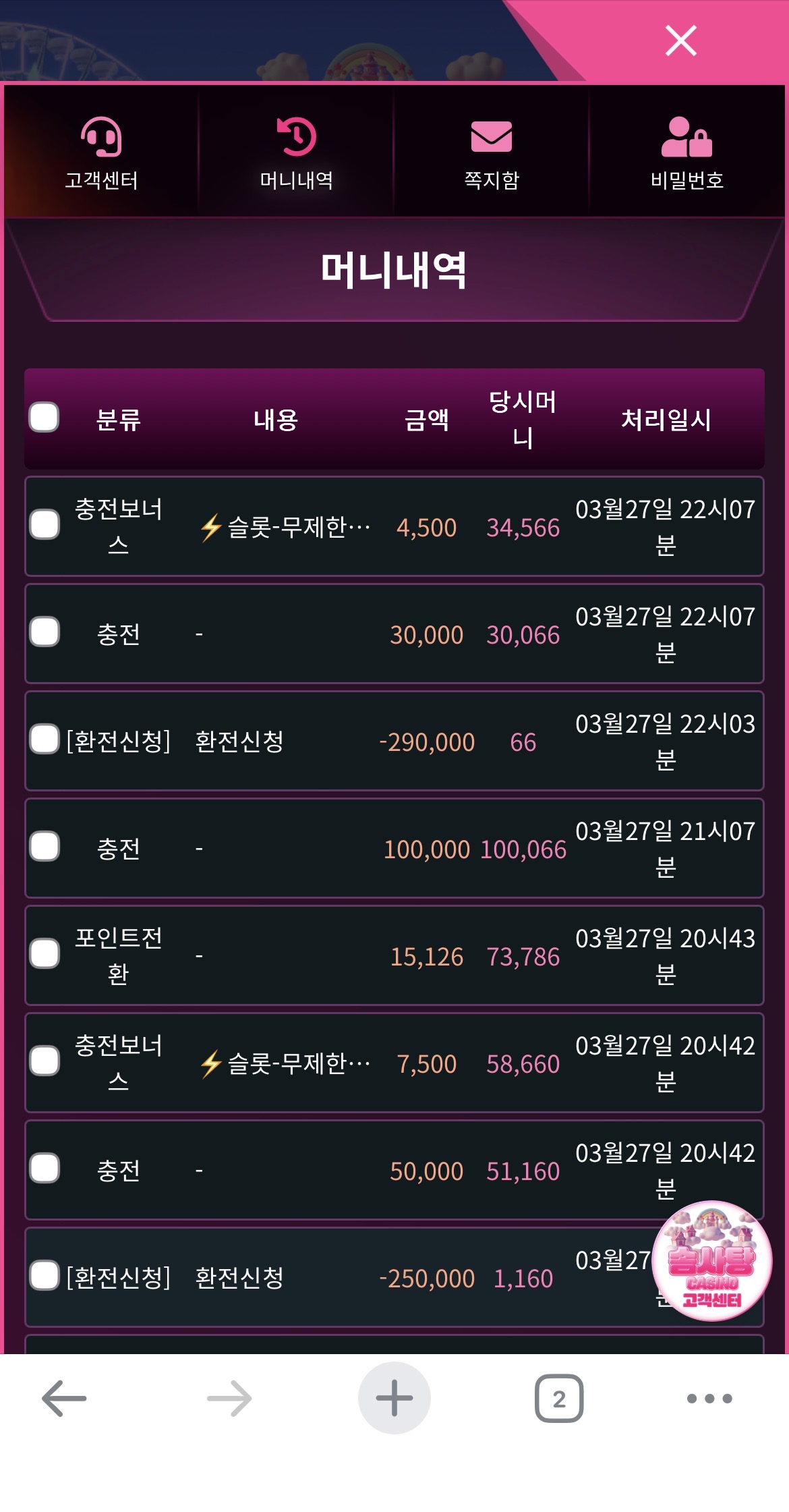Select the 포인트전환 15,126 row checkbox

pos(45,954)
